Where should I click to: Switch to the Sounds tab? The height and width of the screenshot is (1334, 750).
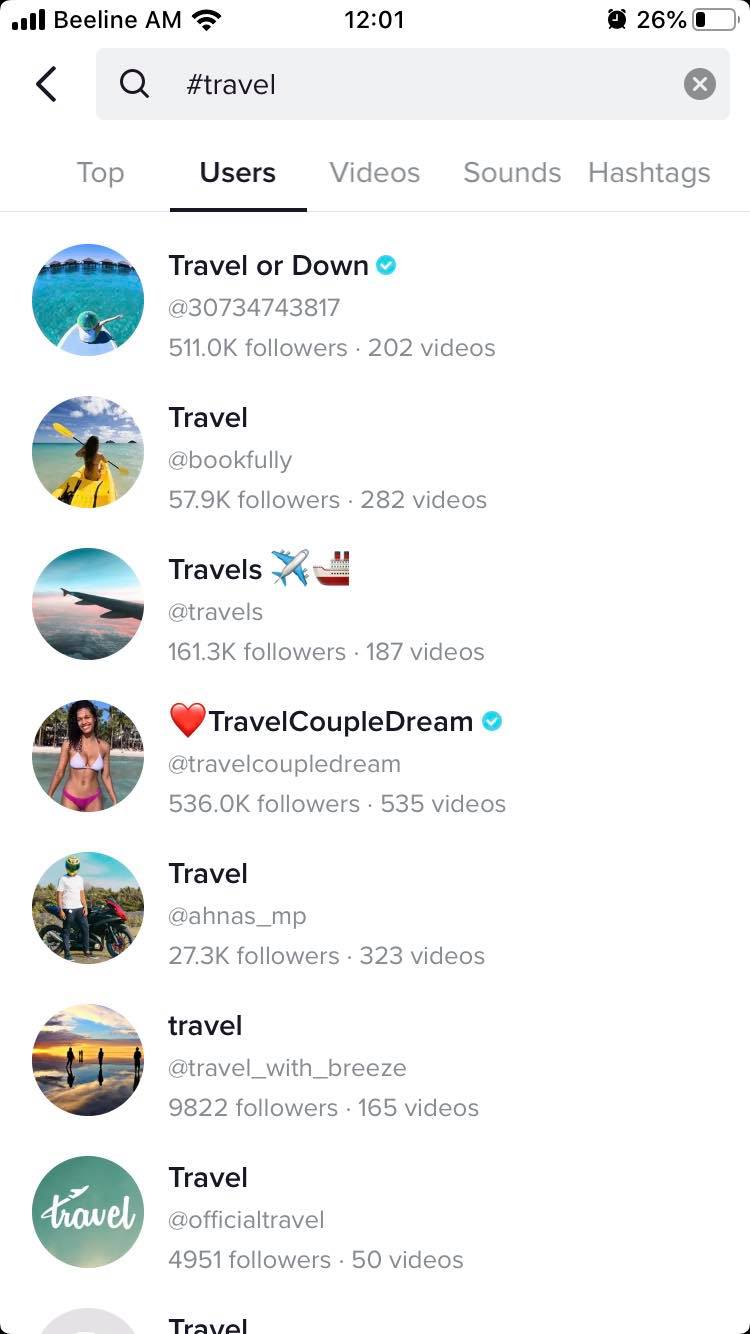512,173
